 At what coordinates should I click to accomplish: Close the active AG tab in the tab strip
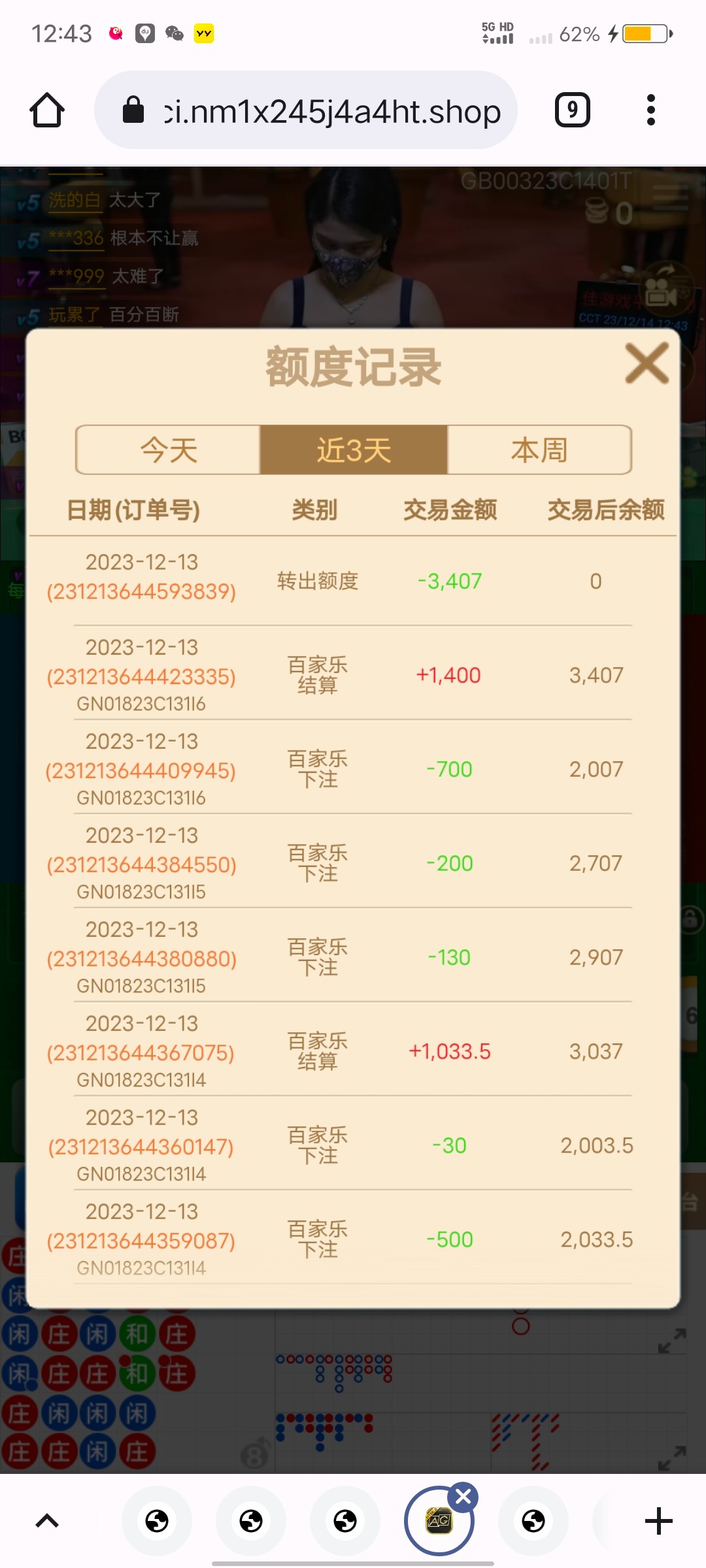point(463,1497)
